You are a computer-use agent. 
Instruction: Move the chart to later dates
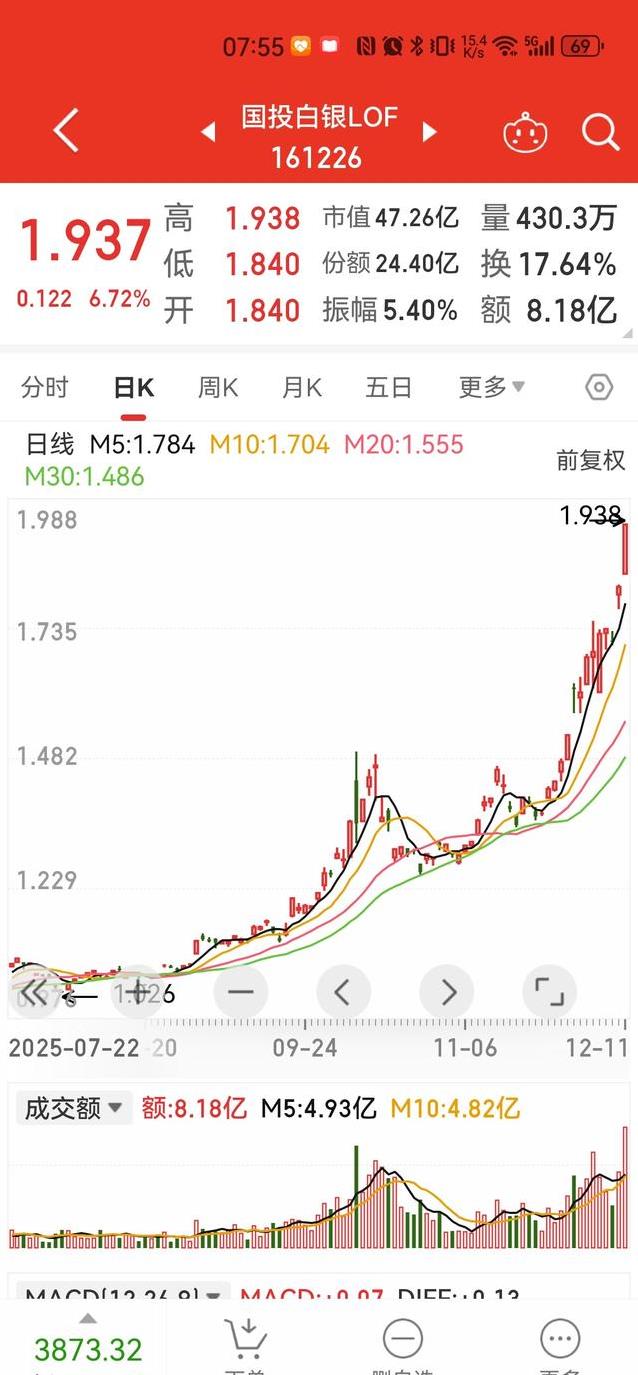(446, 992)
